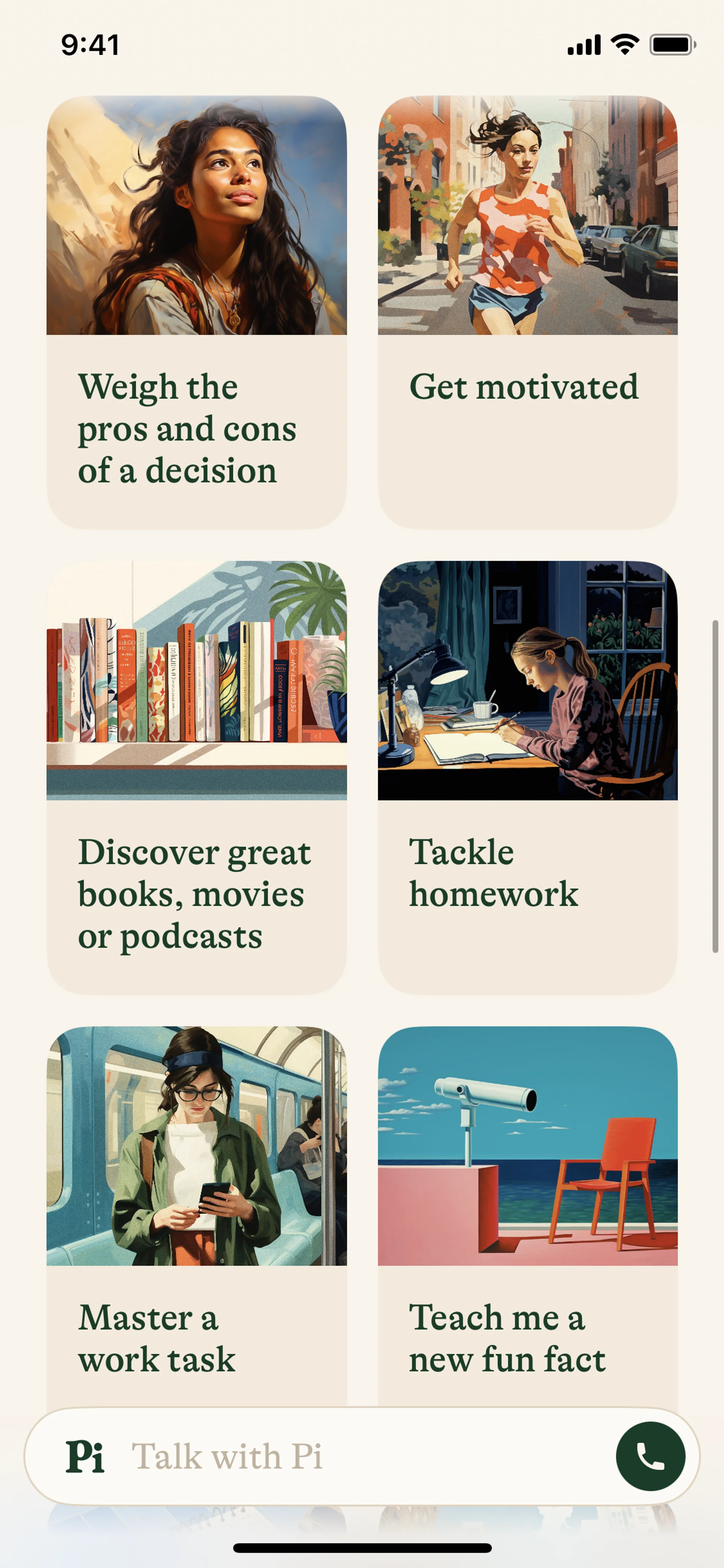724x1568 pixels.
Task: Open the 'Master a work task' card
Action: (196, 1211)
